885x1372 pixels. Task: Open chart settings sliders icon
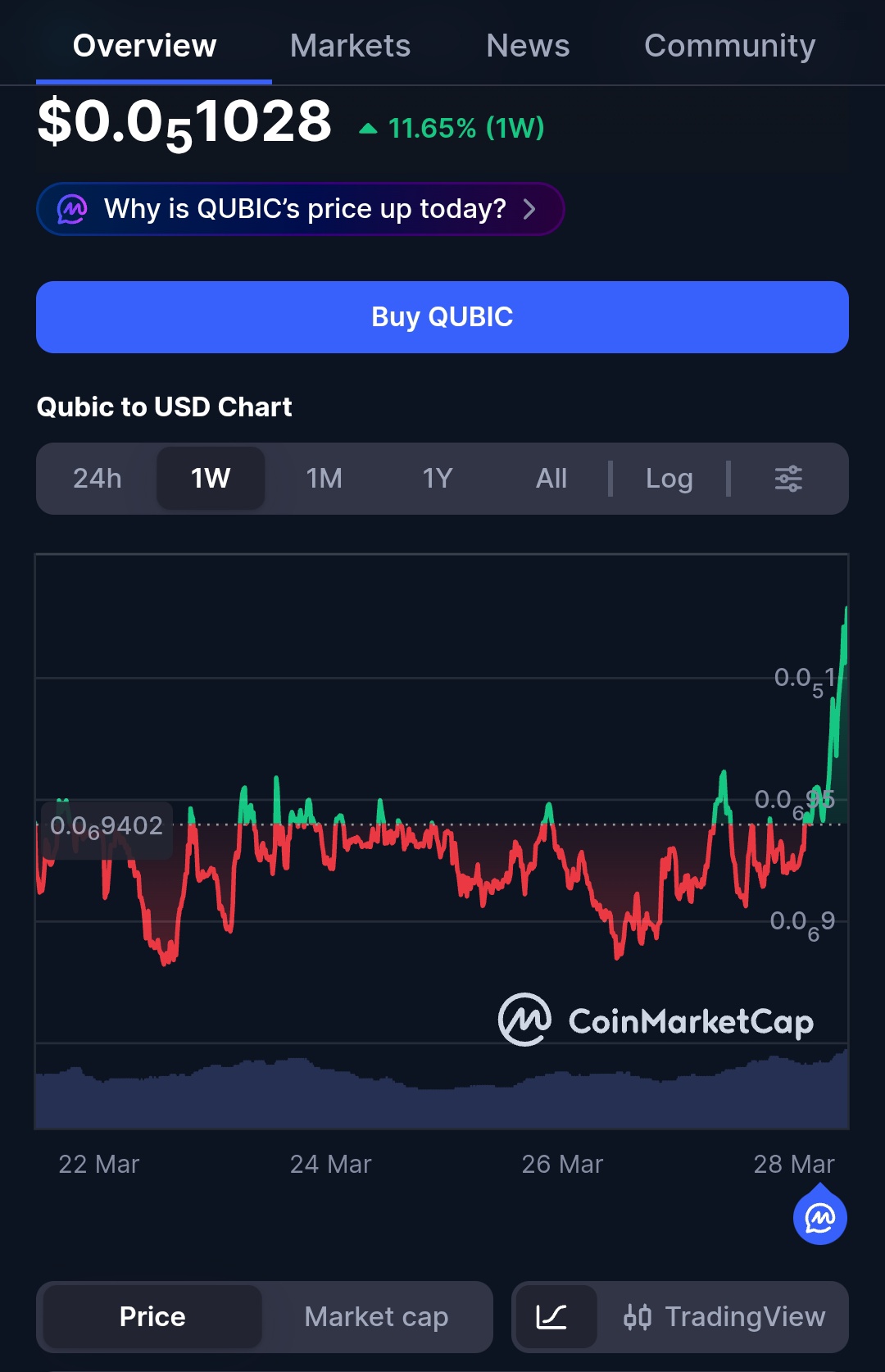[x=788, y=479]
